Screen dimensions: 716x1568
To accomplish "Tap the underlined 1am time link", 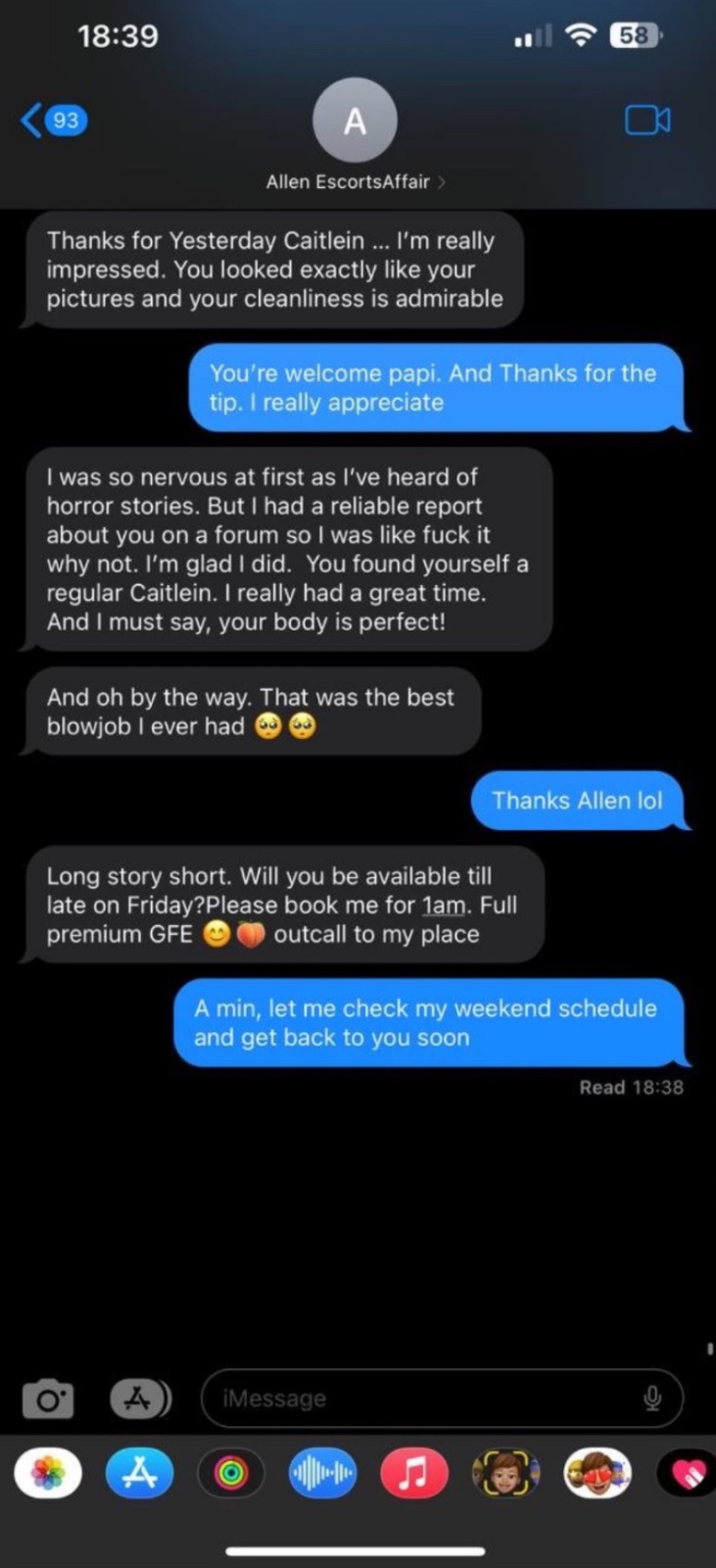I will pos(443,906).
